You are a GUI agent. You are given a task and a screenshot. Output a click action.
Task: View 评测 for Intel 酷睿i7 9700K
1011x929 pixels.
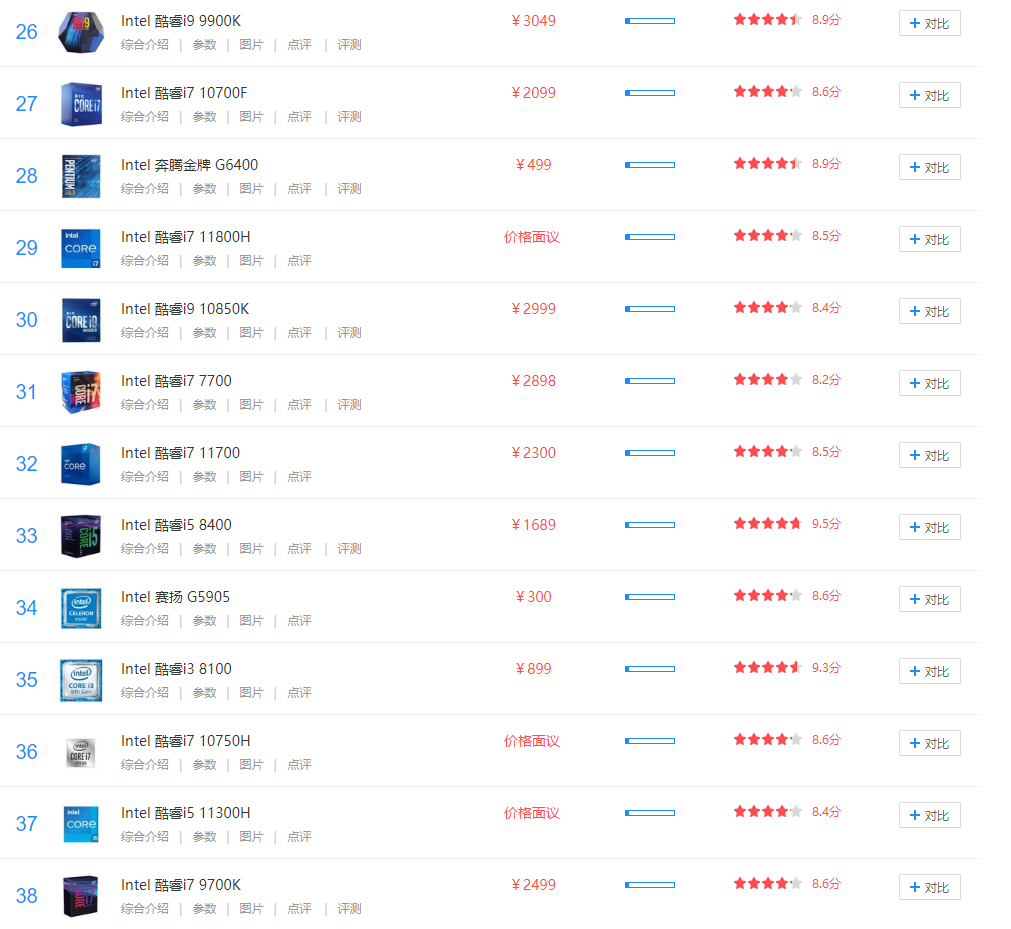349,909
